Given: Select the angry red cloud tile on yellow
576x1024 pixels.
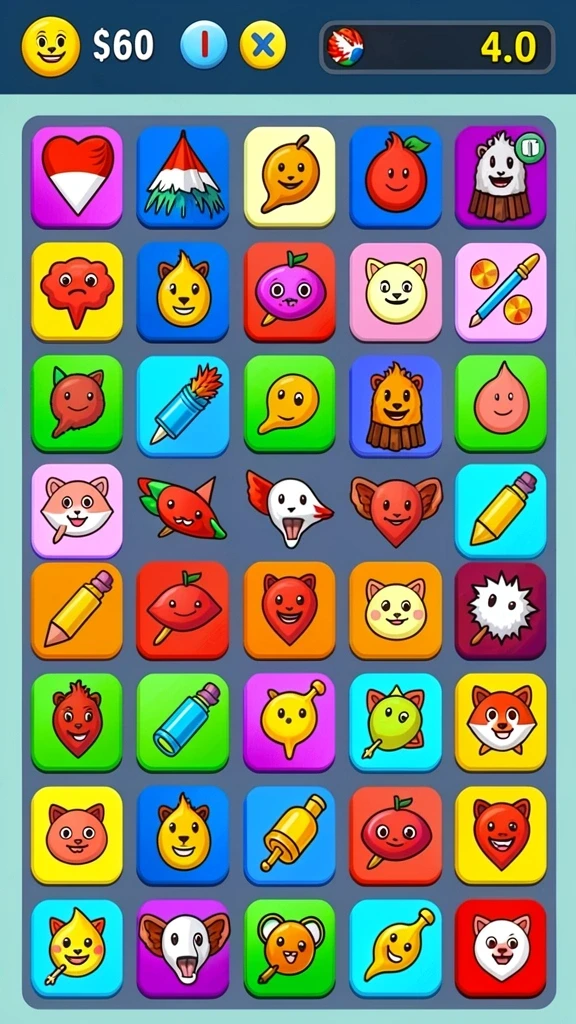Looking at the screenshot, I should 77,291.
